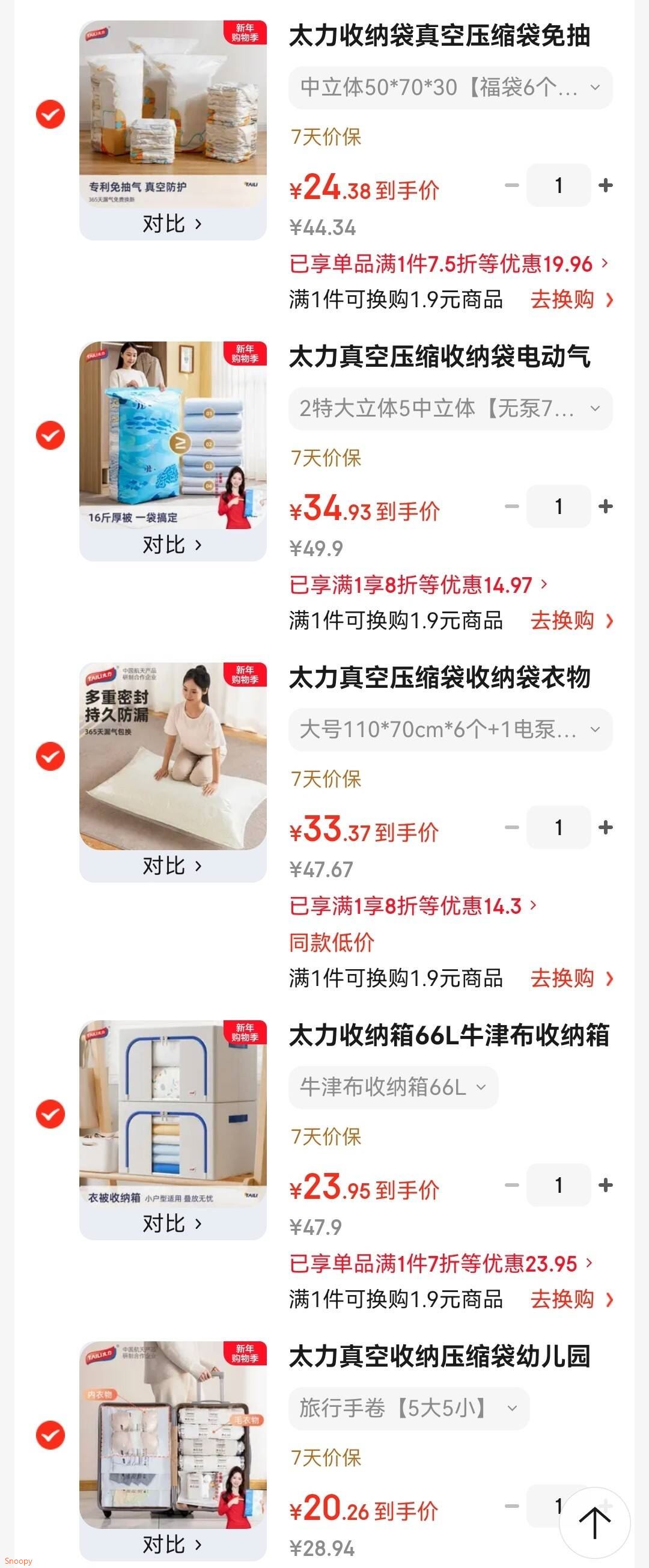Viewport: 649px width, 1568px height.
Task: Increase quantity of the 牛津布收纳箱66L item
Action: (x=605, y=1186)
